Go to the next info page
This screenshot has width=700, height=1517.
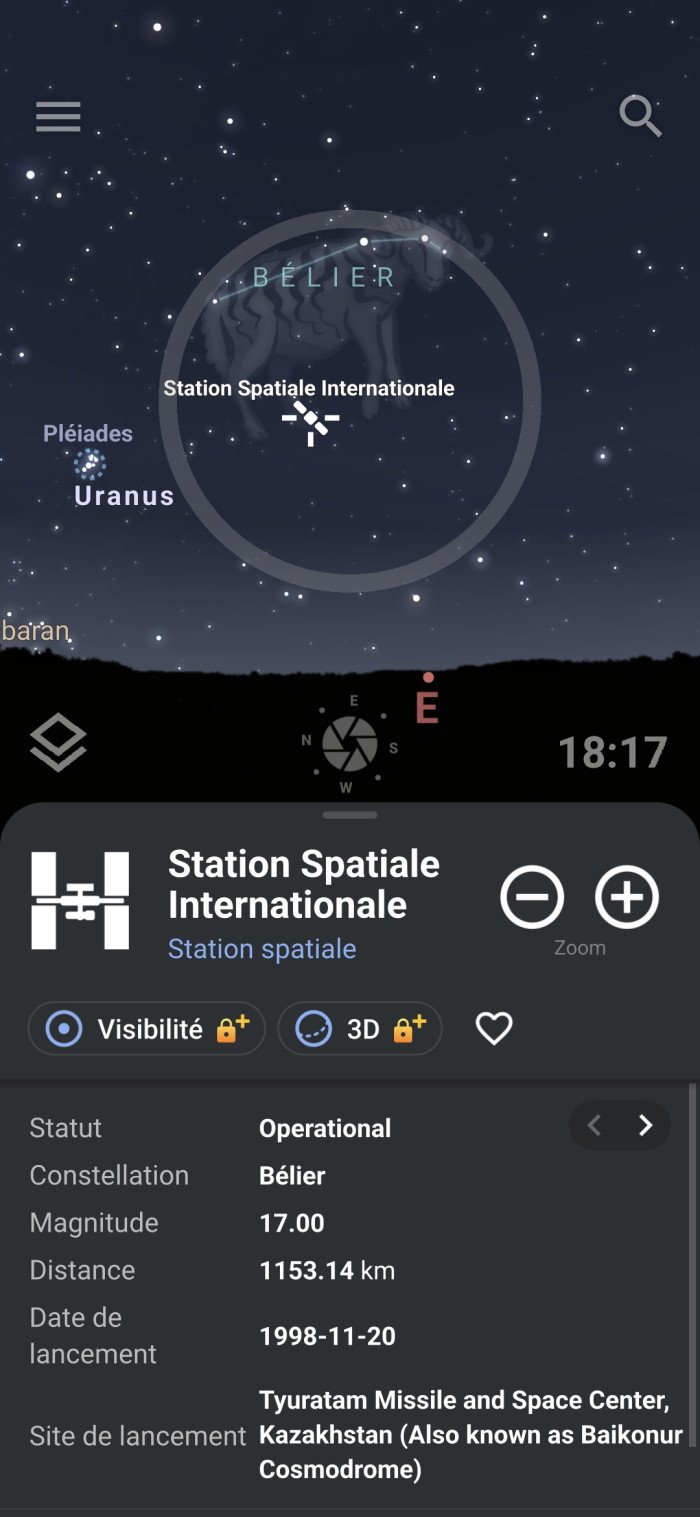tap(645, 1126)
